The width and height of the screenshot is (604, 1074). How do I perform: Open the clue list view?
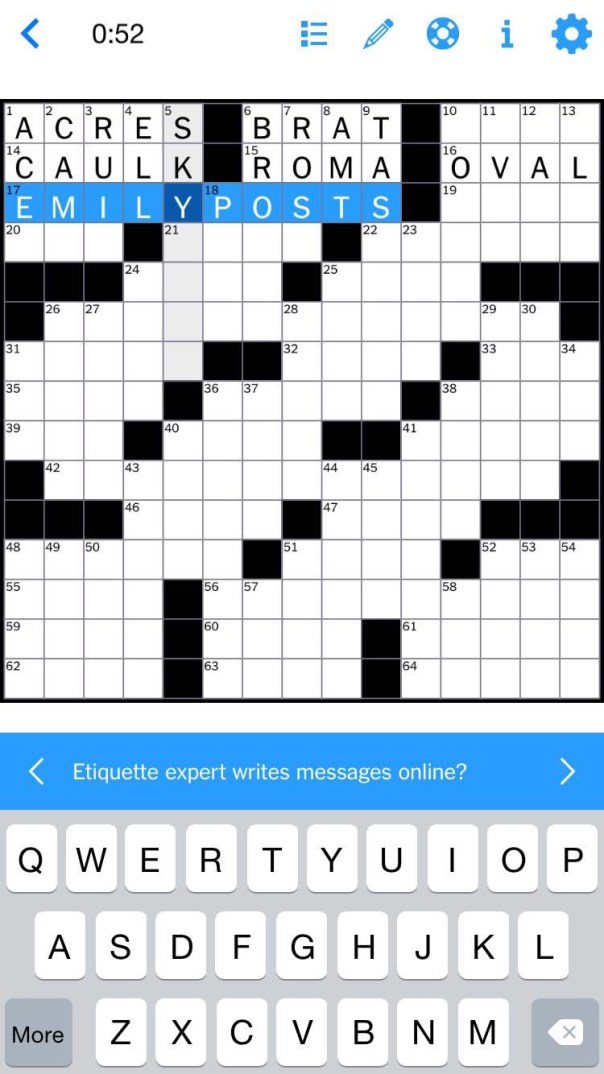point(314,34)
